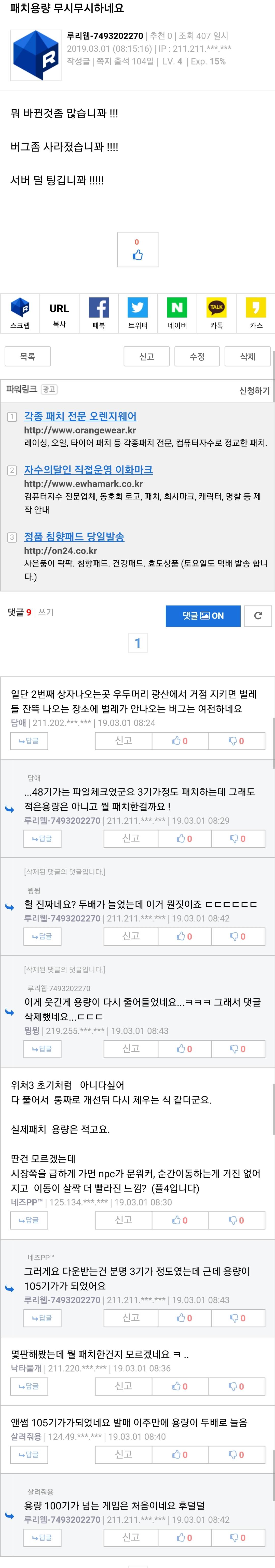
Task: Like the post with the thumbs-up button
Action: (137, 249)
